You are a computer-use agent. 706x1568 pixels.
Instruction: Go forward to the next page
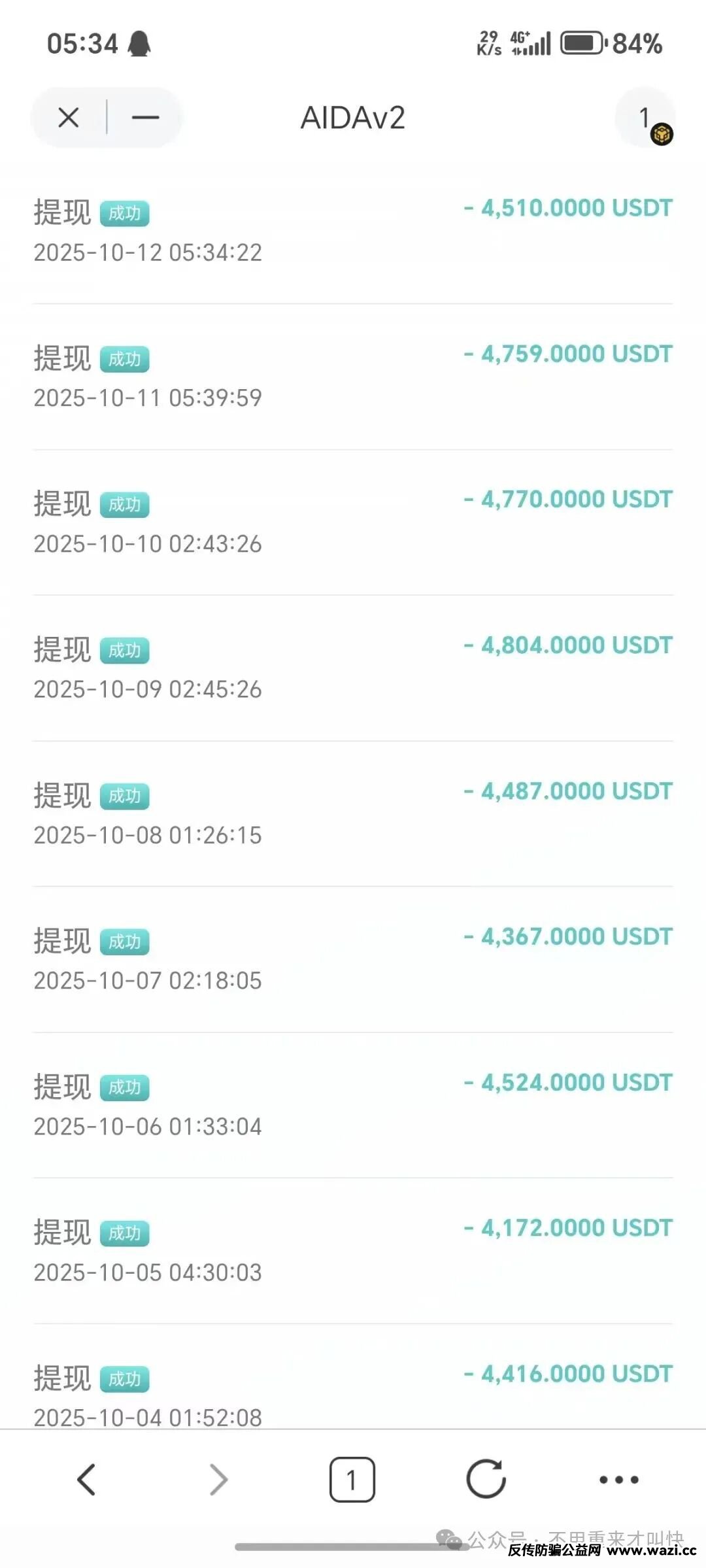click(218, 1479)
